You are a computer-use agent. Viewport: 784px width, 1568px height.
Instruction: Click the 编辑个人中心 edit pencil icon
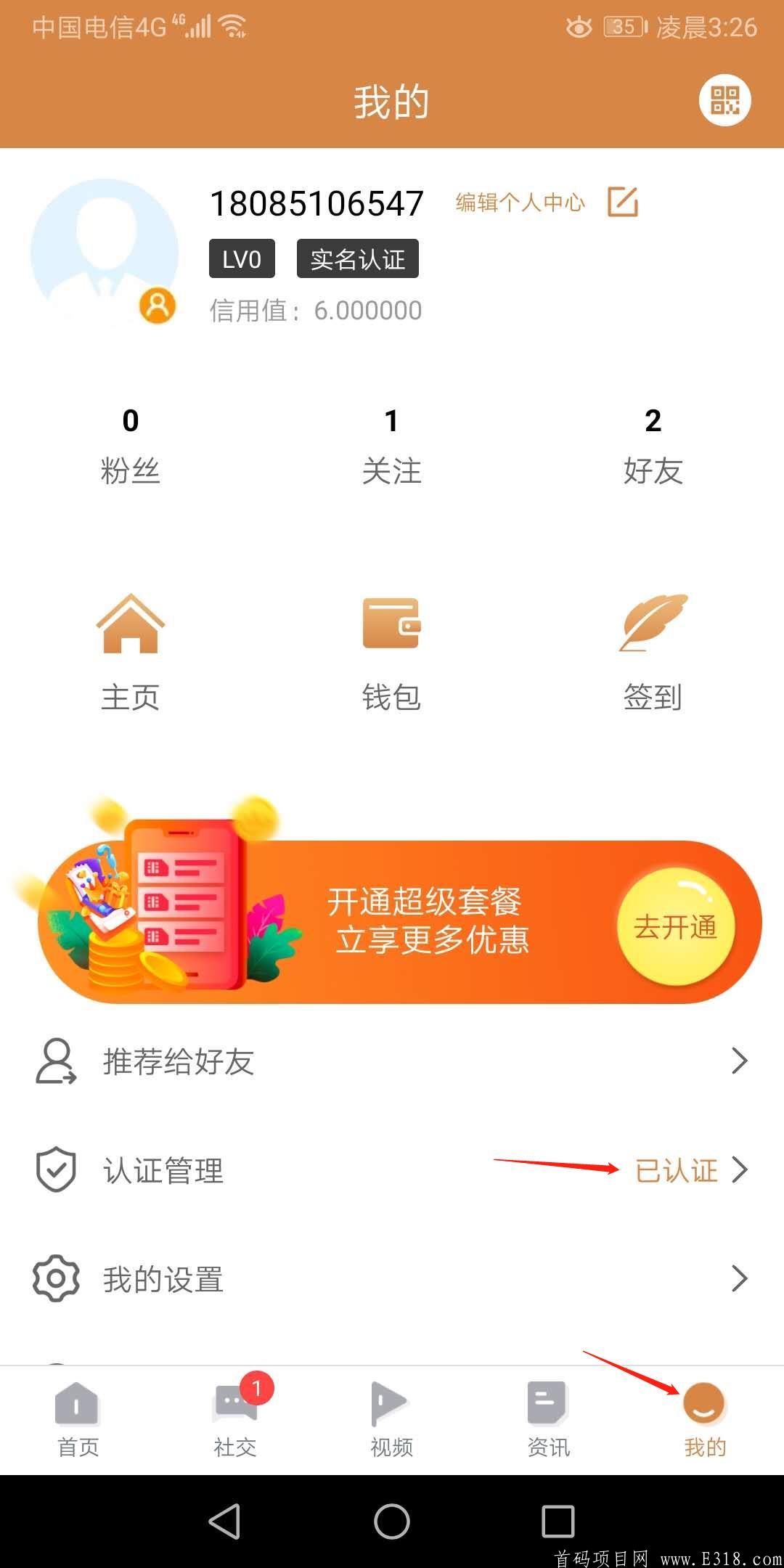click(x=622, y=203)
